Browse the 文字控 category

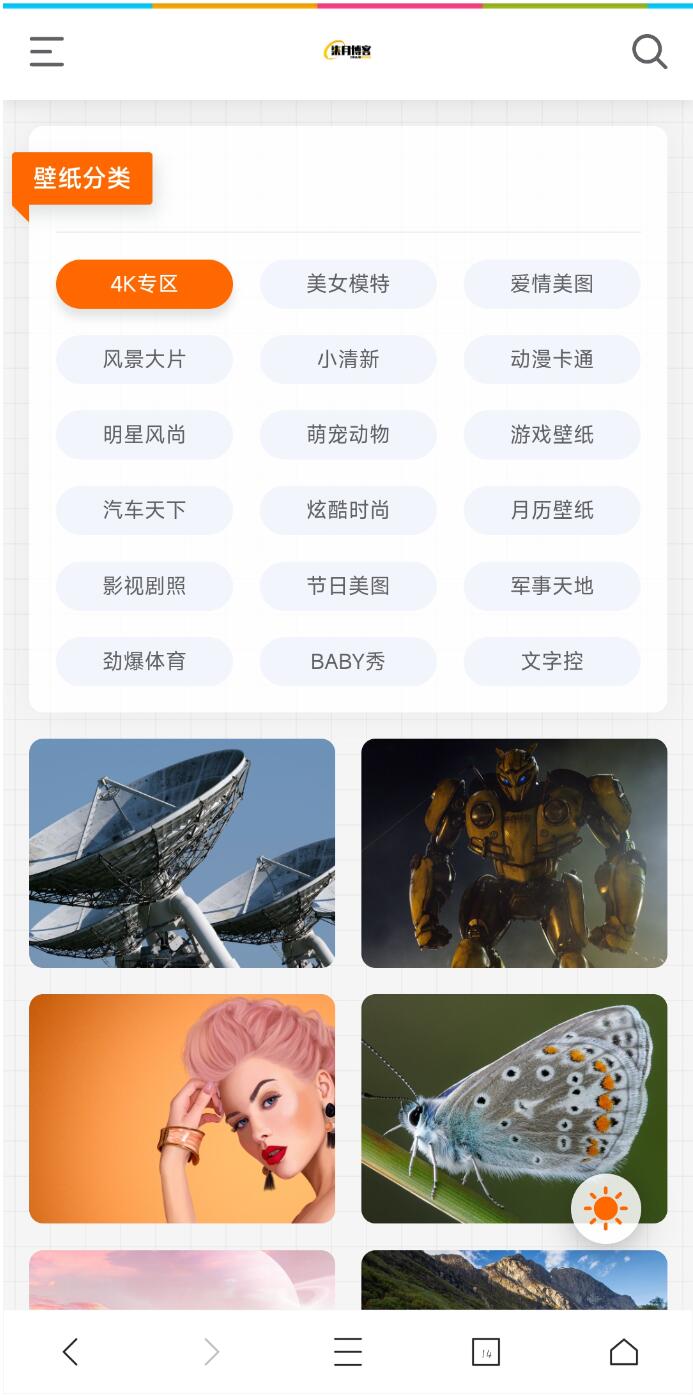[551, 661]
